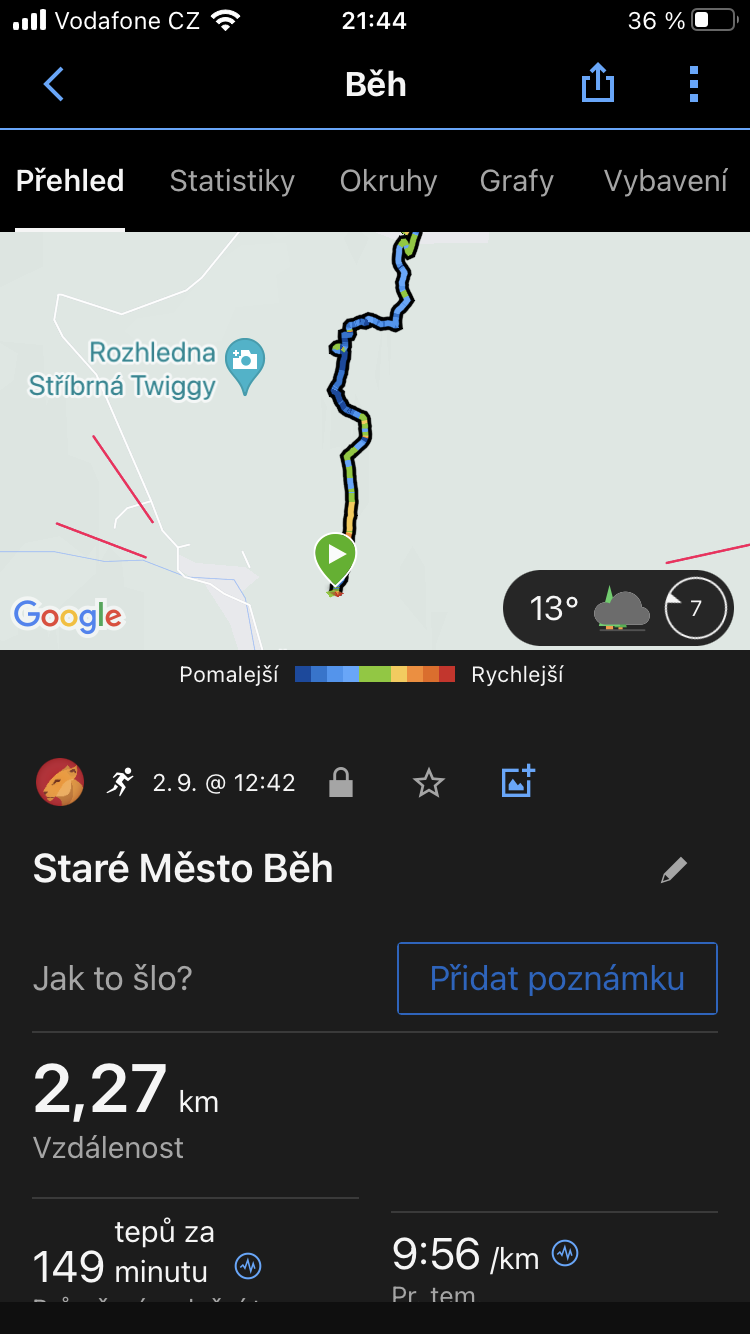Open the three-dot overflow menu

693,84
